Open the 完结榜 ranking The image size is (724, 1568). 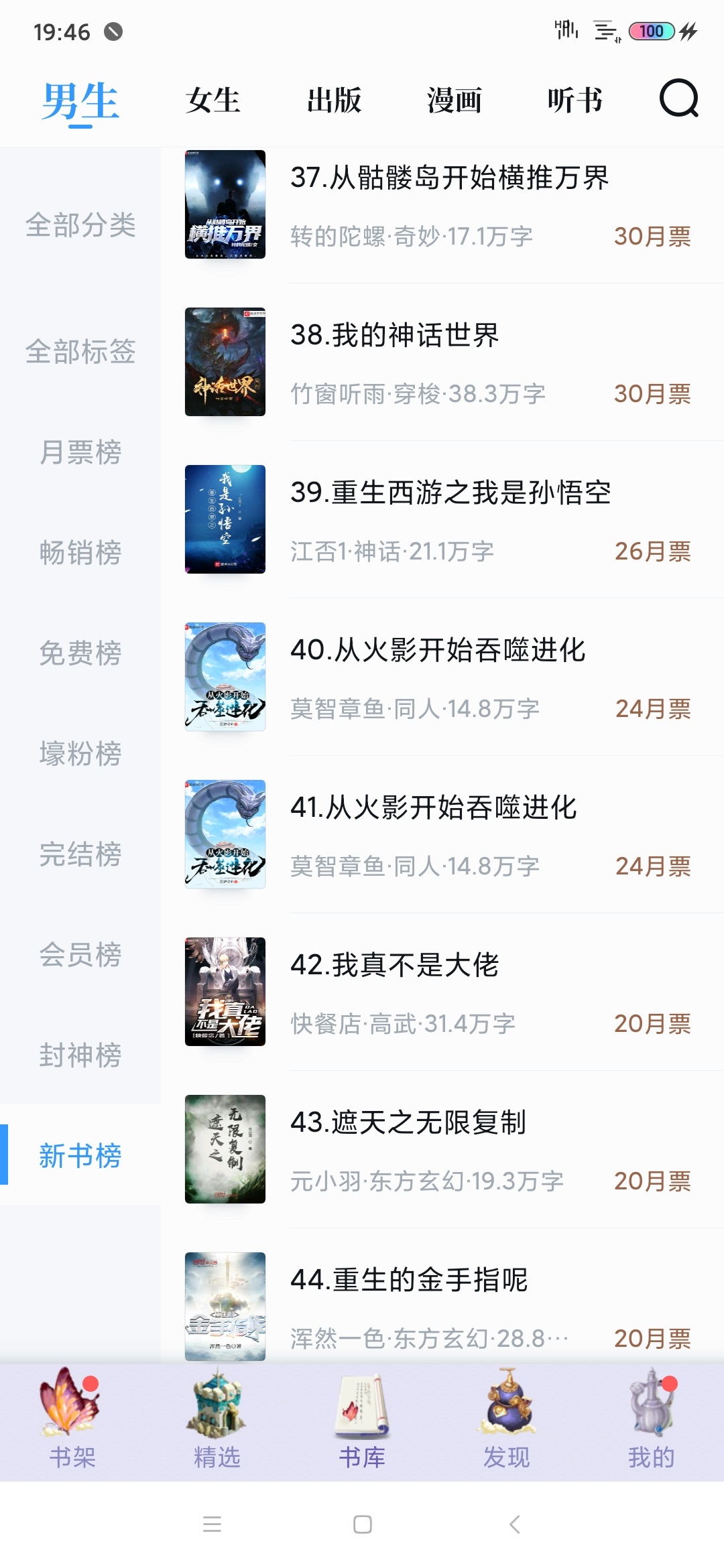point(80,854)
